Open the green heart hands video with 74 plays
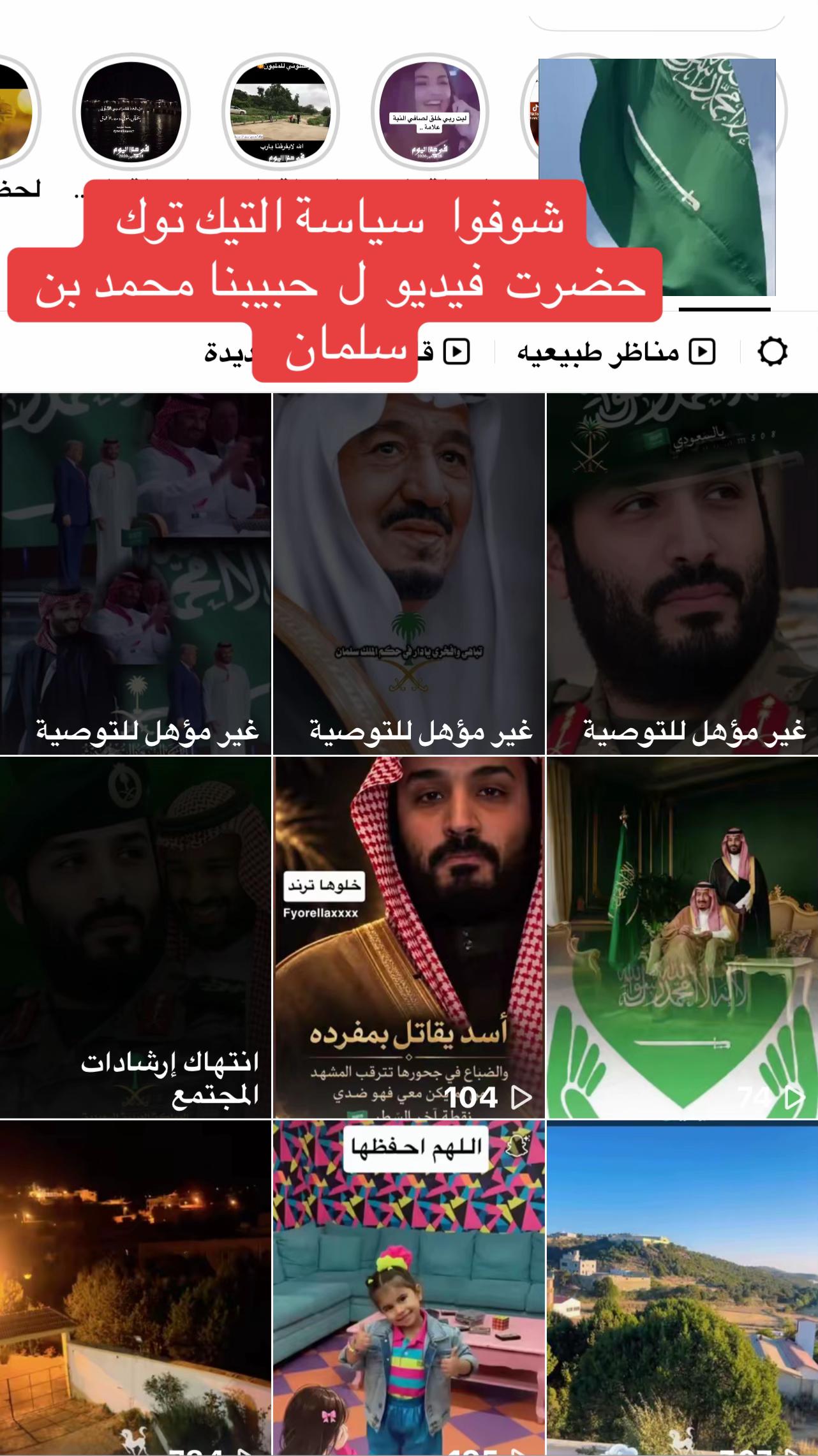 (x=683, y=937)
